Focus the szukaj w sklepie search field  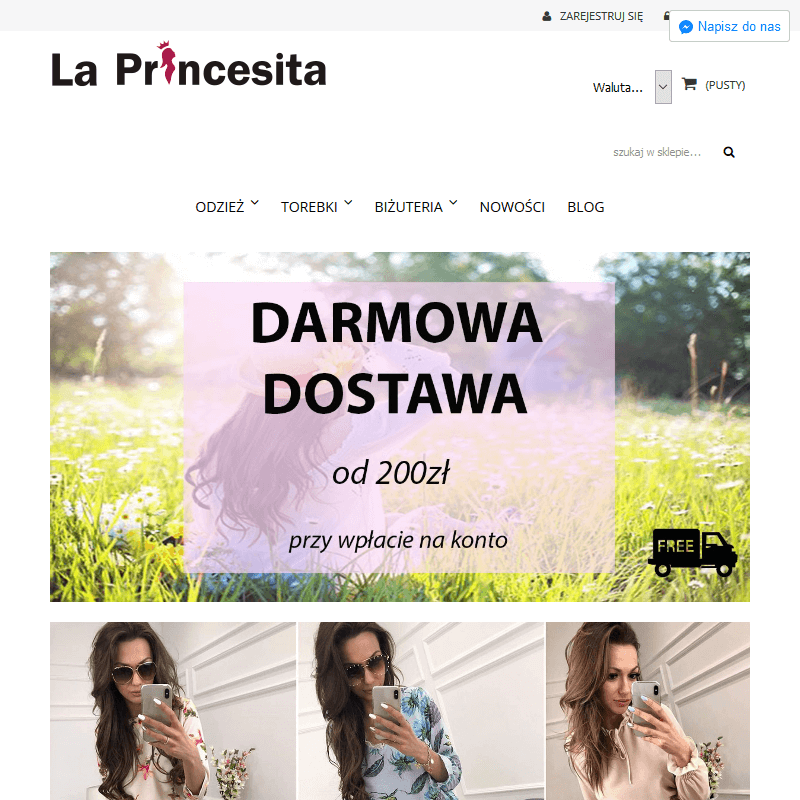(656, 152)
